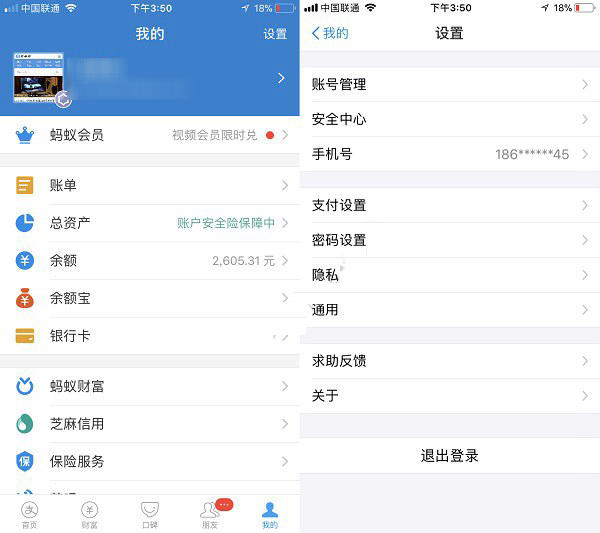The image size is (600, 533).
Task: Open 设置 from the 我的 page header
Action: (275, 34)
